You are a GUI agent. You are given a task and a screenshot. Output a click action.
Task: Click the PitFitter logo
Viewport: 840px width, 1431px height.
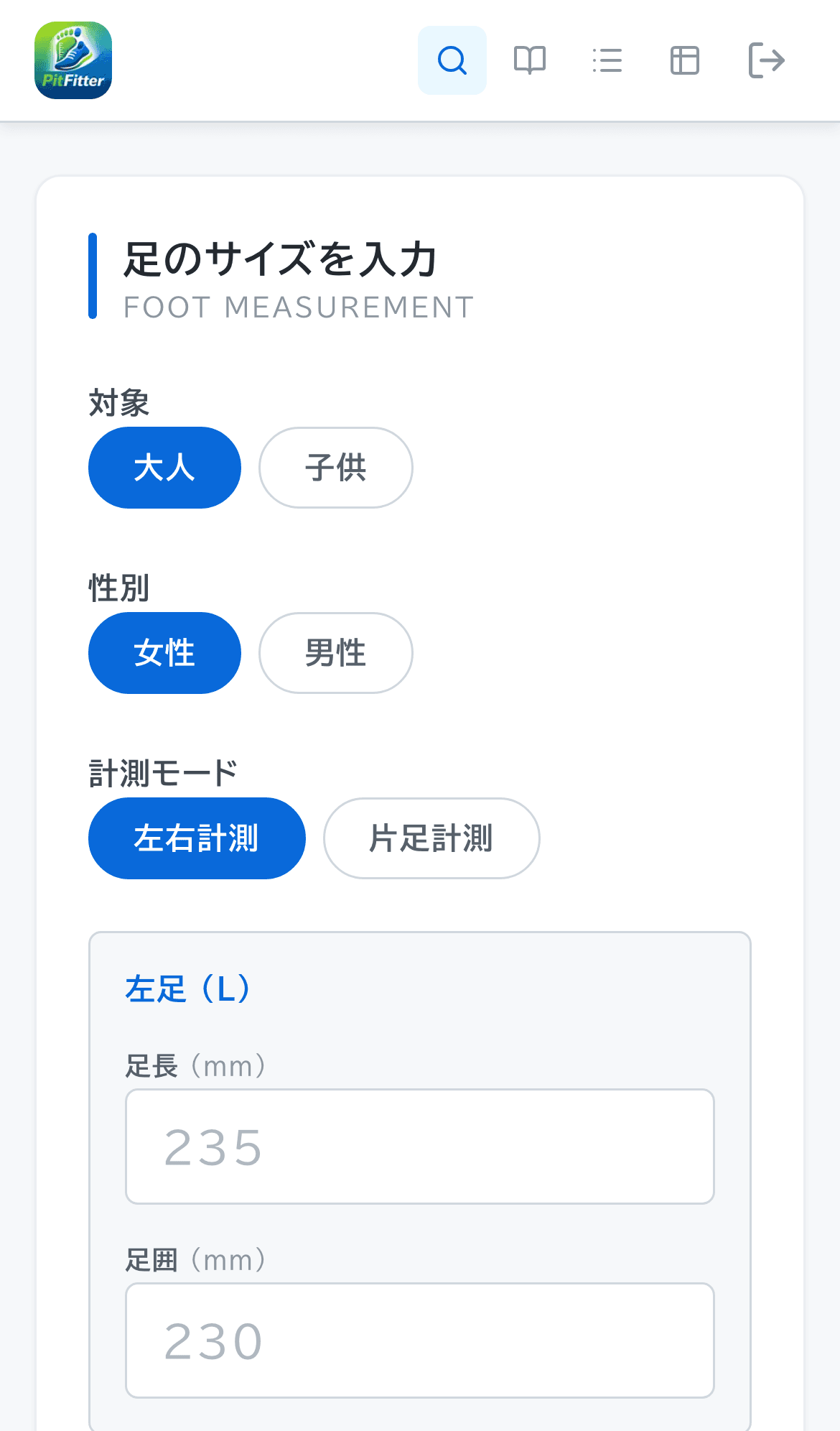(x=73, y=60)
